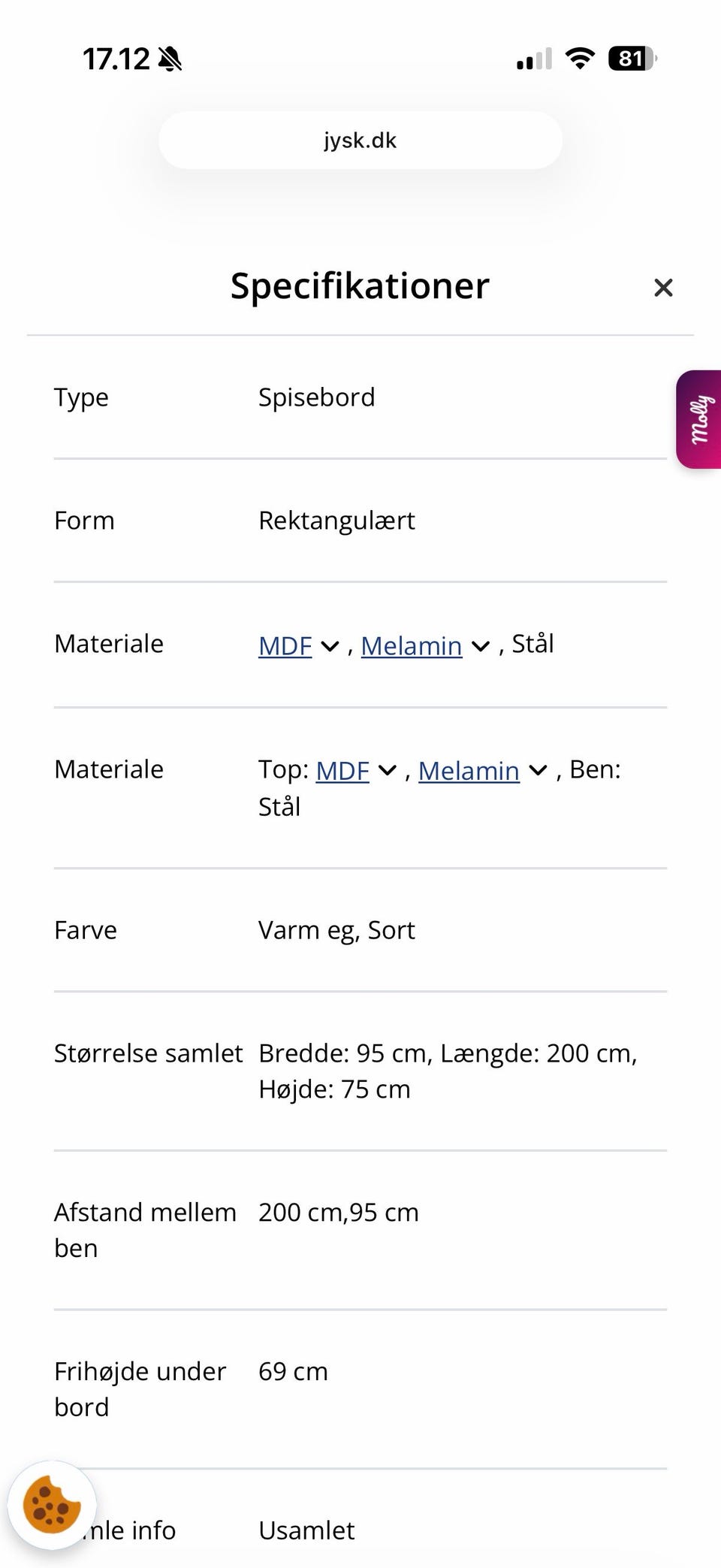Screen dimensions: 721x1568
Task: Tap the cookie consent icon
Action: point(54,1505)
